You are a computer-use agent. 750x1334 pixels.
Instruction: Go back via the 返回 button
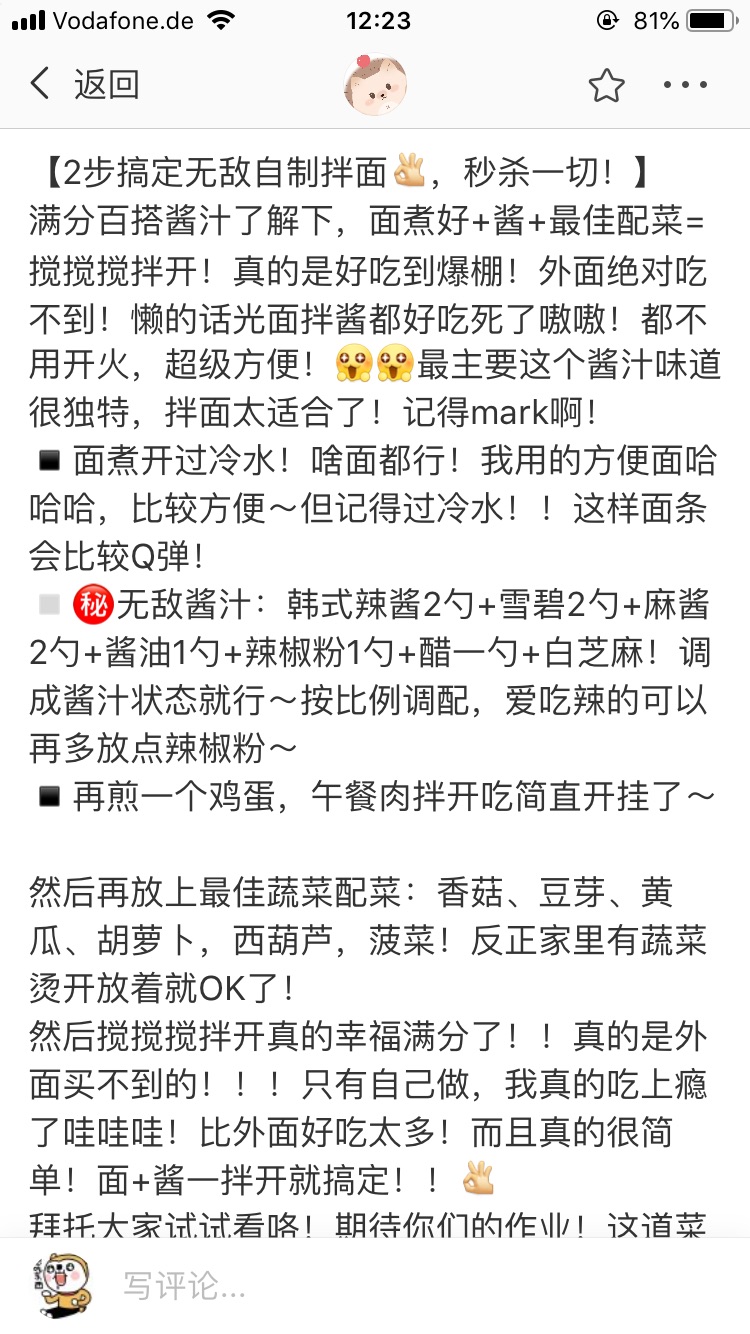(x=84, y=85)
